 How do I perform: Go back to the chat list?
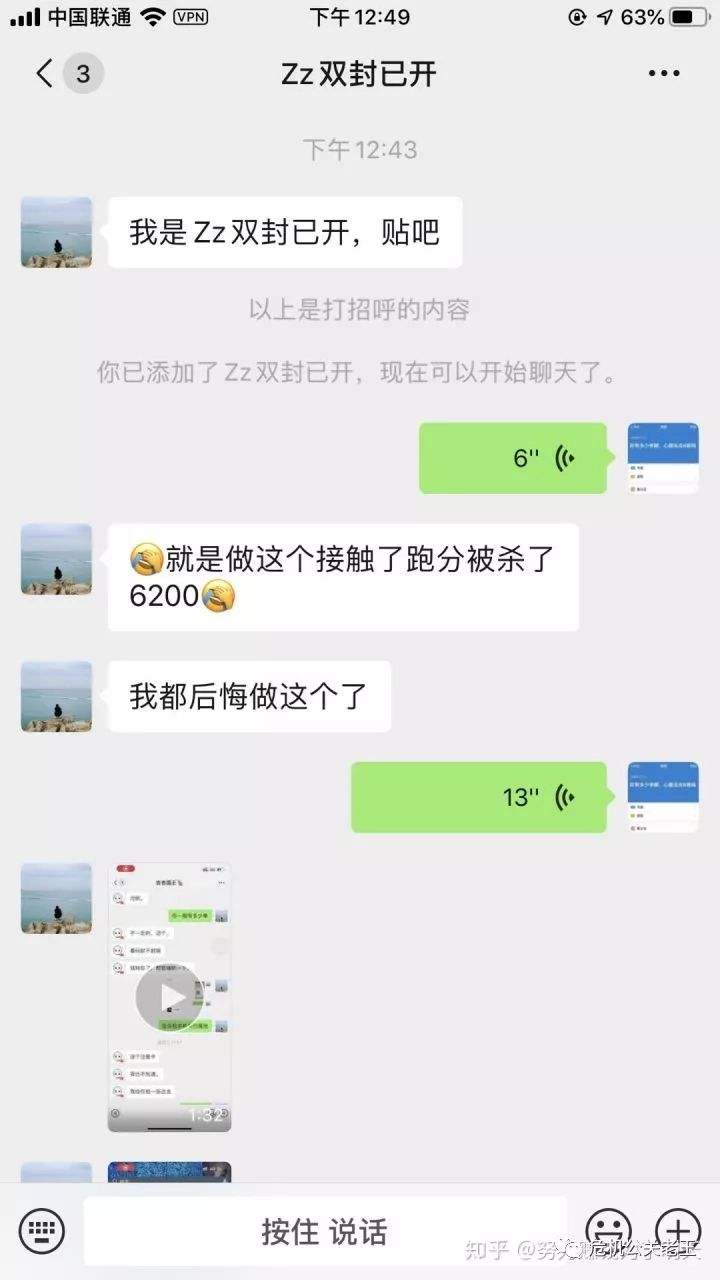coord(45,74)
